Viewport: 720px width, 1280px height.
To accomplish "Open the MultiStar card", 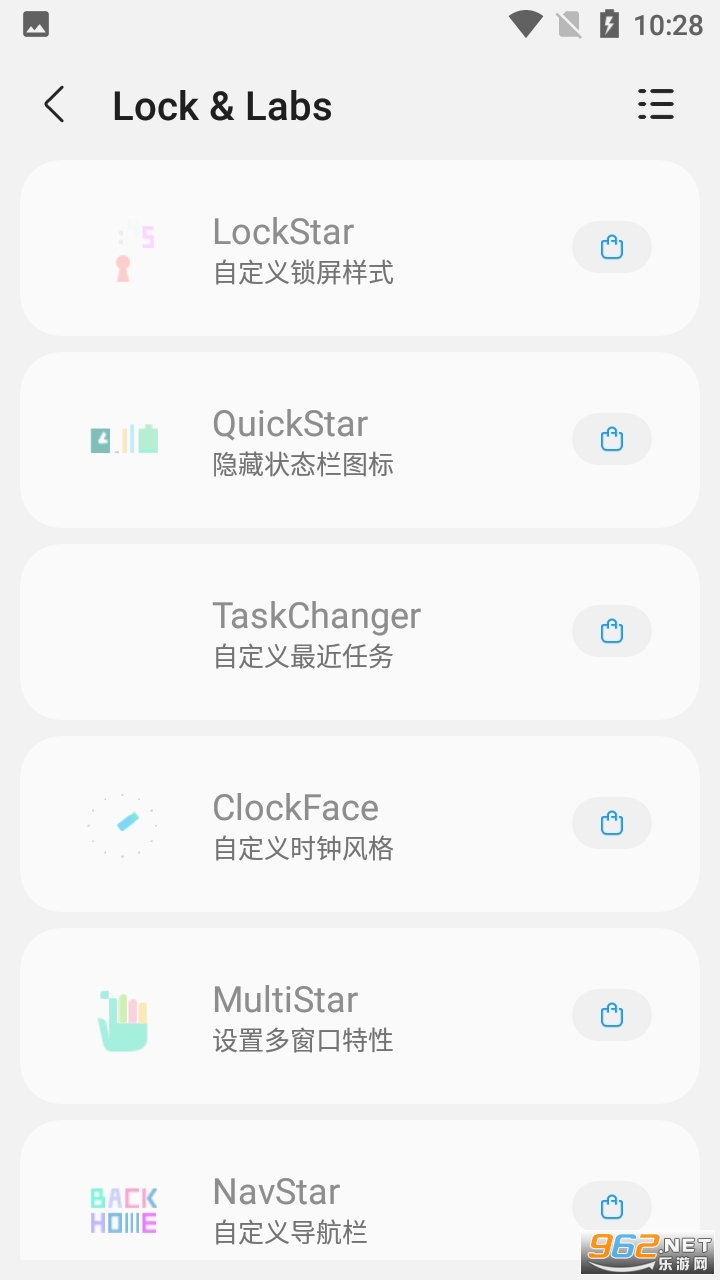I will click(300, 1016).
